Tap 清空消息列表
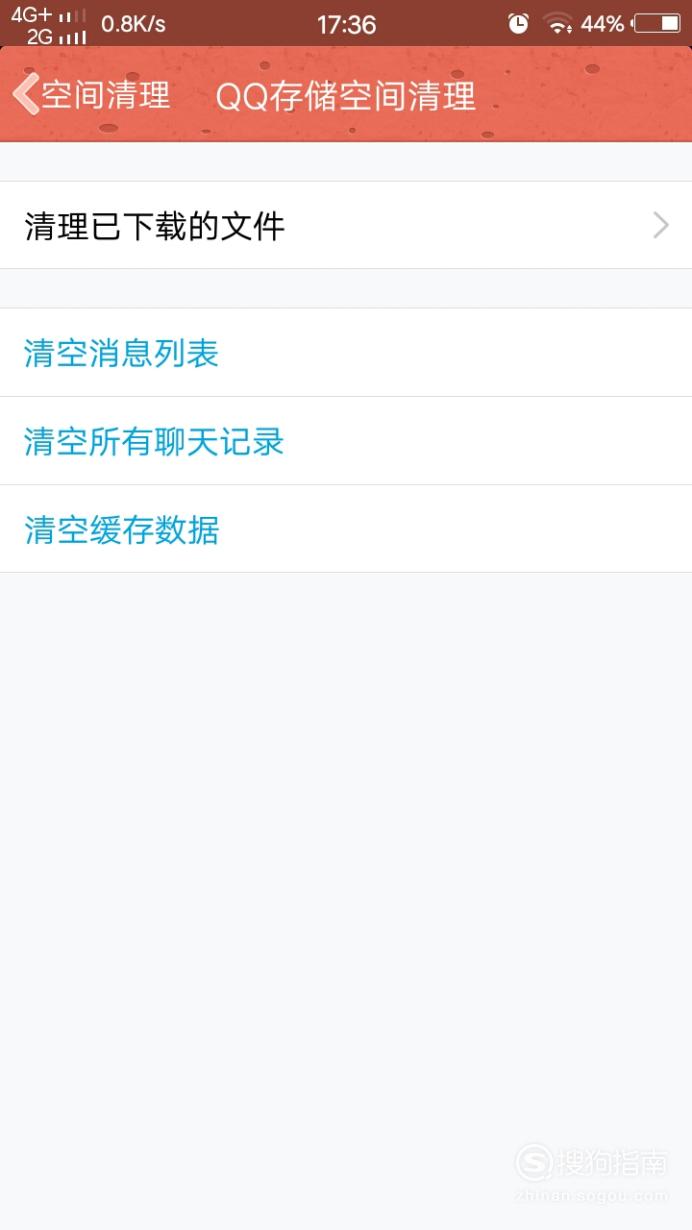Screen dimensions: 692x1230 [346, 353]
